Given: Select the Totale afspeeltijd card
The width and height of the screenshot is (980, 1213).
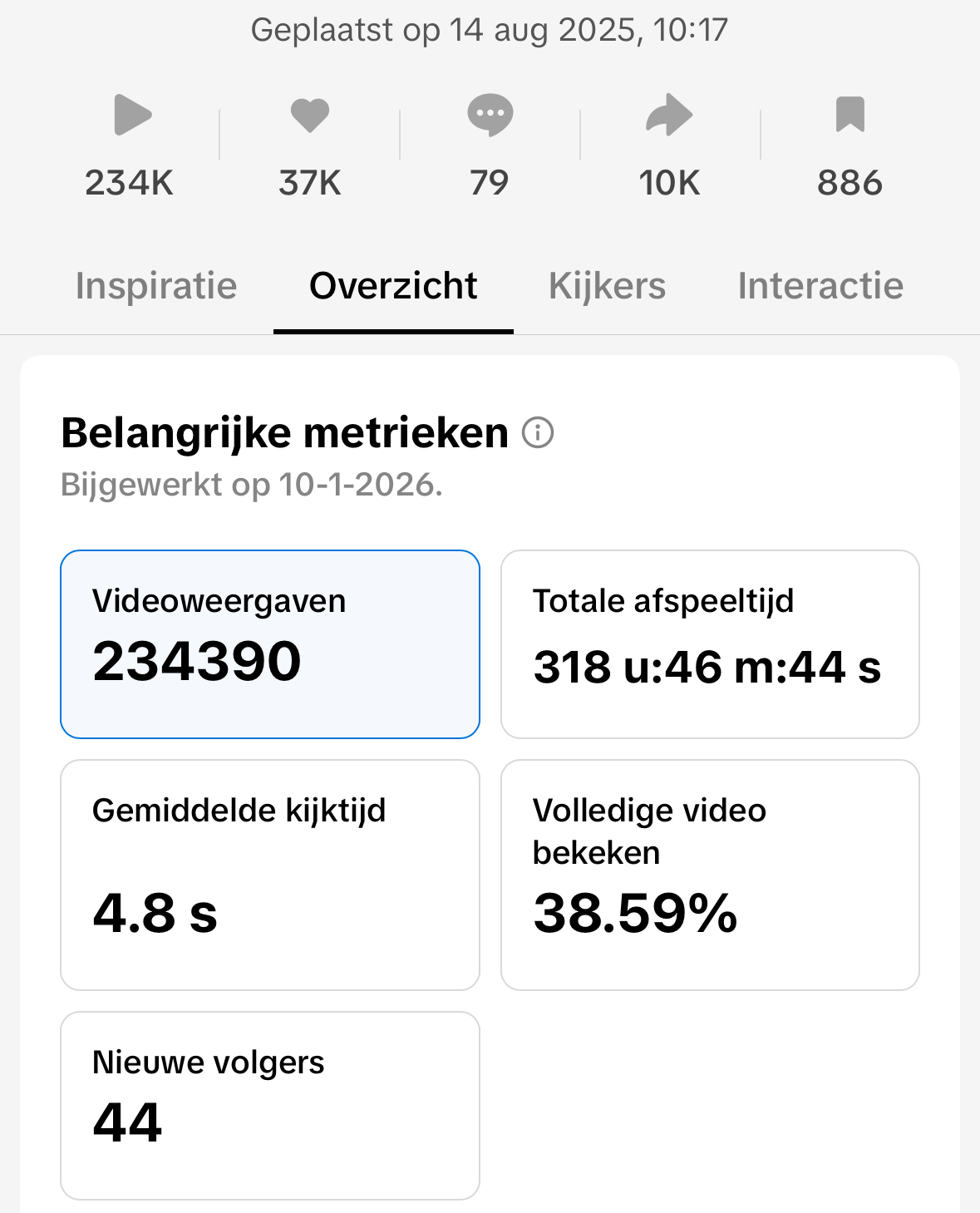Looking at the screenshot, I should [x=710, y=644].
